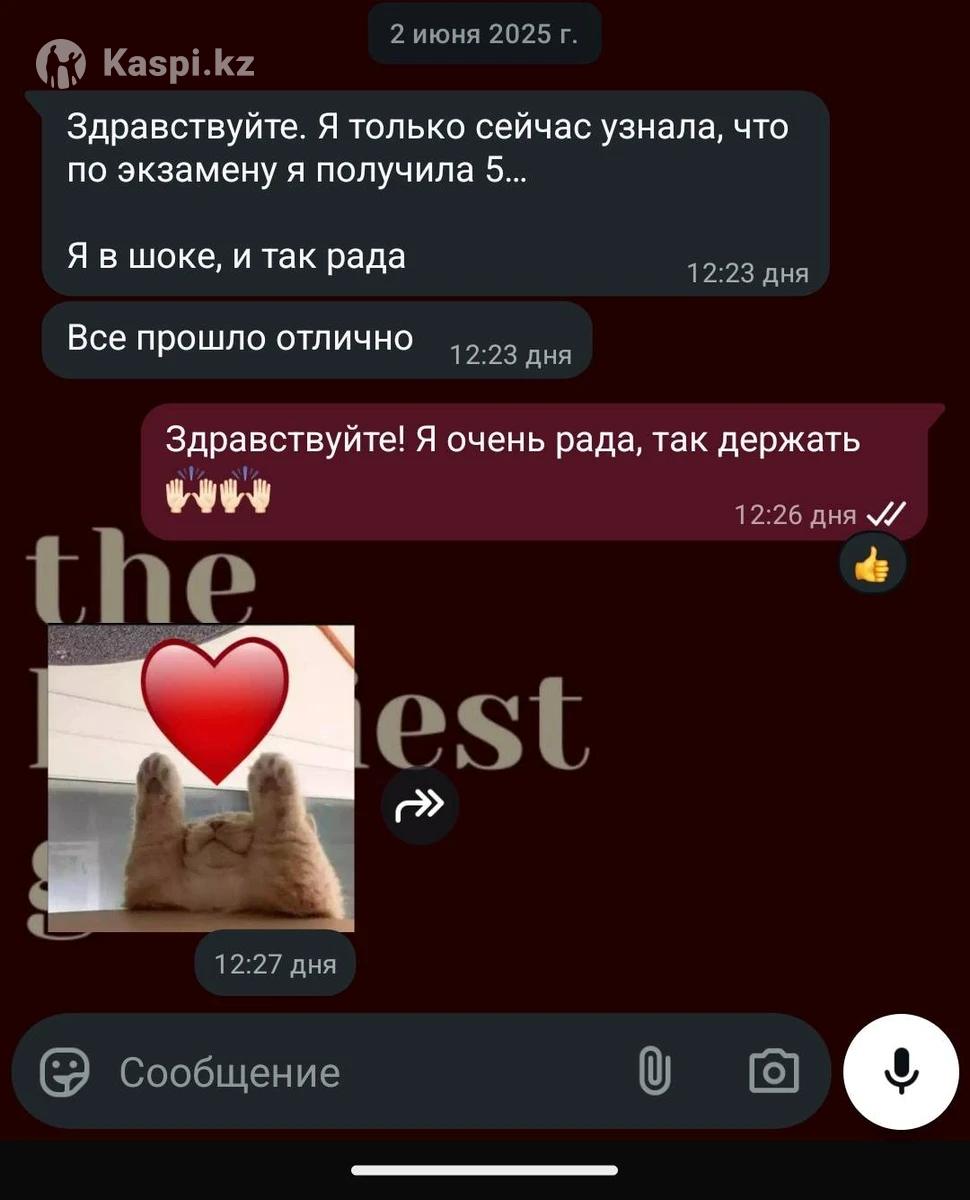Open the camera to take a photo
Screen dimensions: 970x1200
[x=774, y=1072]
